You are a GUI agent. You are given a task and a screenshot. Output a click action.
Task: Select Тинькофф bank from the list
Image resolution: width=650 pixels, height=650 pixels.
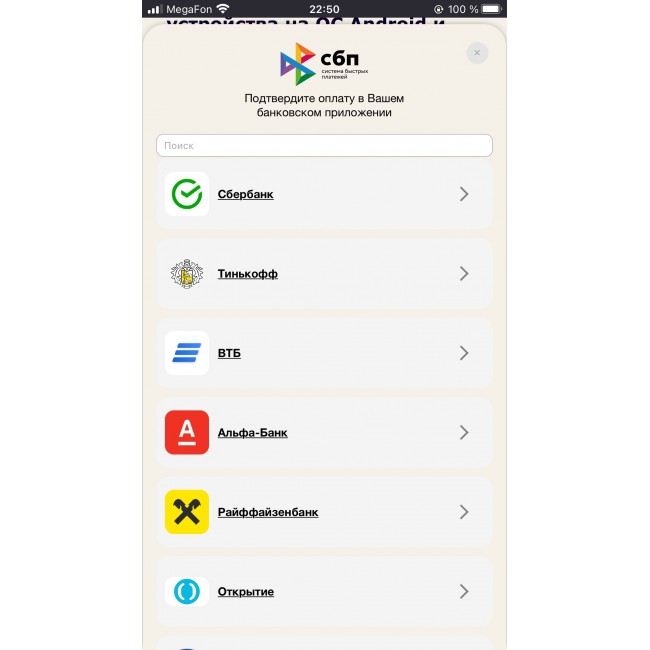click(x=324, y=274)
